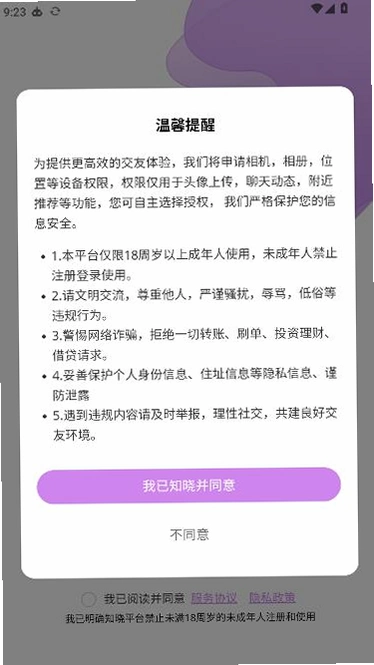374x665 pixels.
Task: Check the 我已阅读并同意 agreement circle
Action: pos(88,599)
